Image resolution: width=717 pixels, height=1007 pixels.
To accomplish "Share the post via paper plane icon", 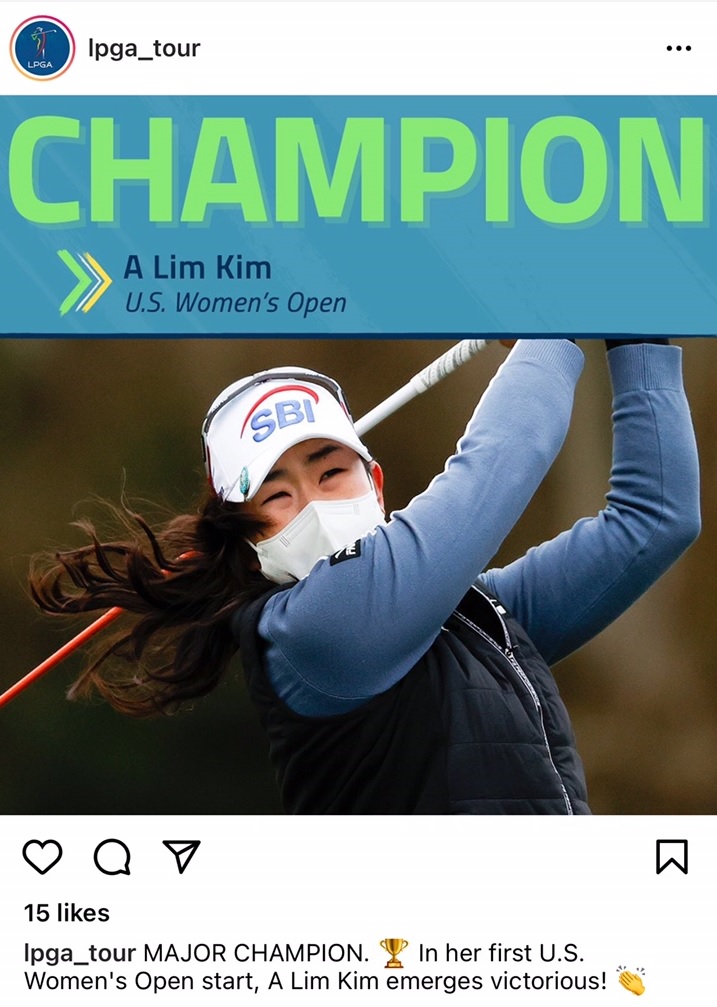I will pyautogui.click(x=181, y=856).
